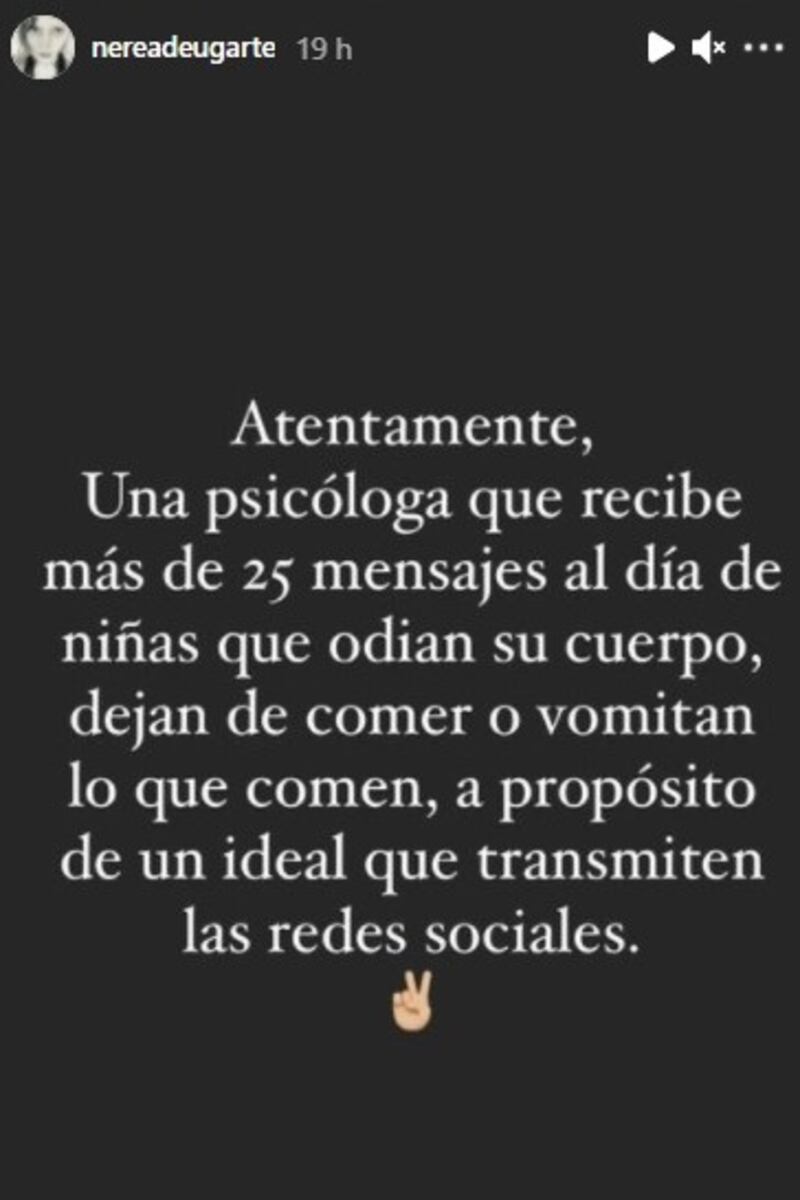Open the nereadeugarte username link
This screenshot has width=800, height=1200.
182,47
